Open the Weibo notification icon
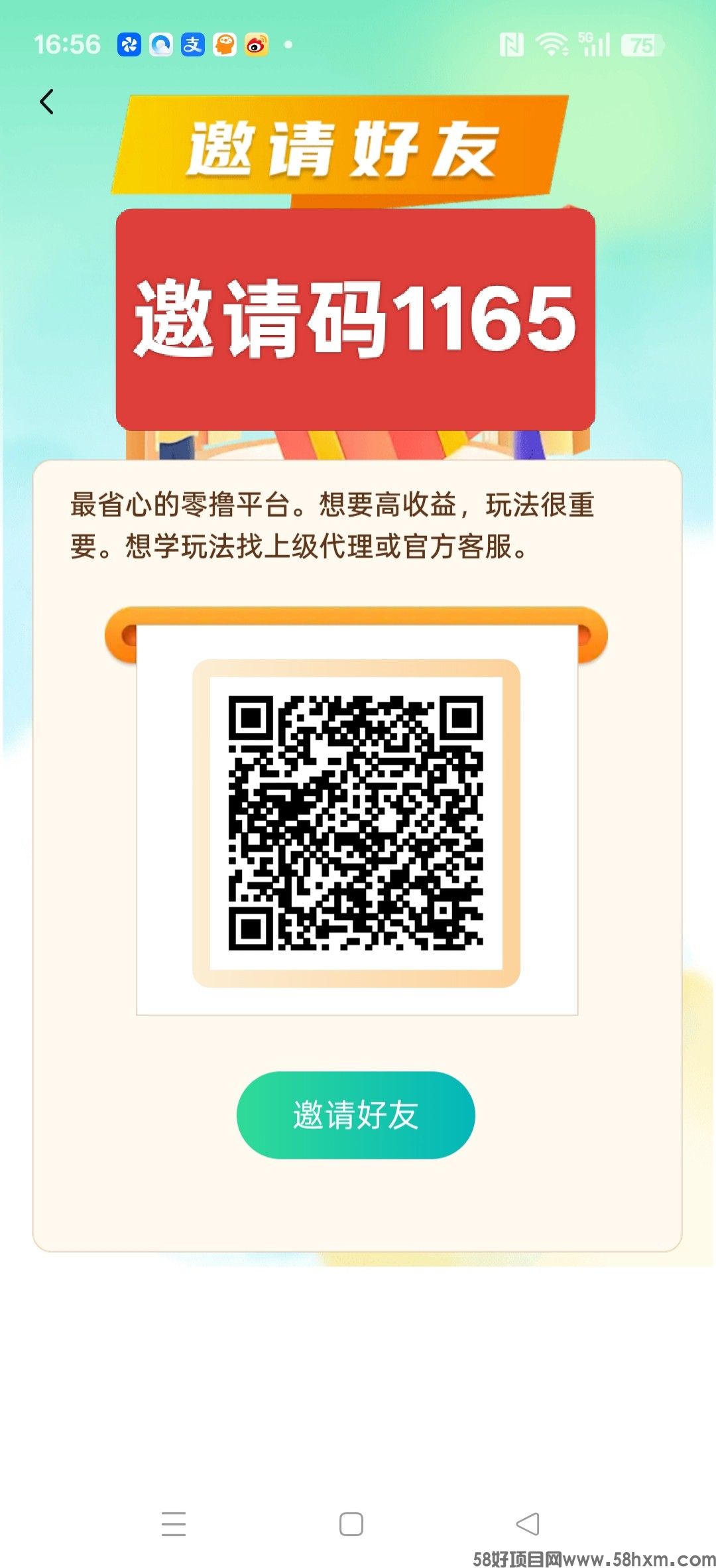 click(x=255, y=44)
